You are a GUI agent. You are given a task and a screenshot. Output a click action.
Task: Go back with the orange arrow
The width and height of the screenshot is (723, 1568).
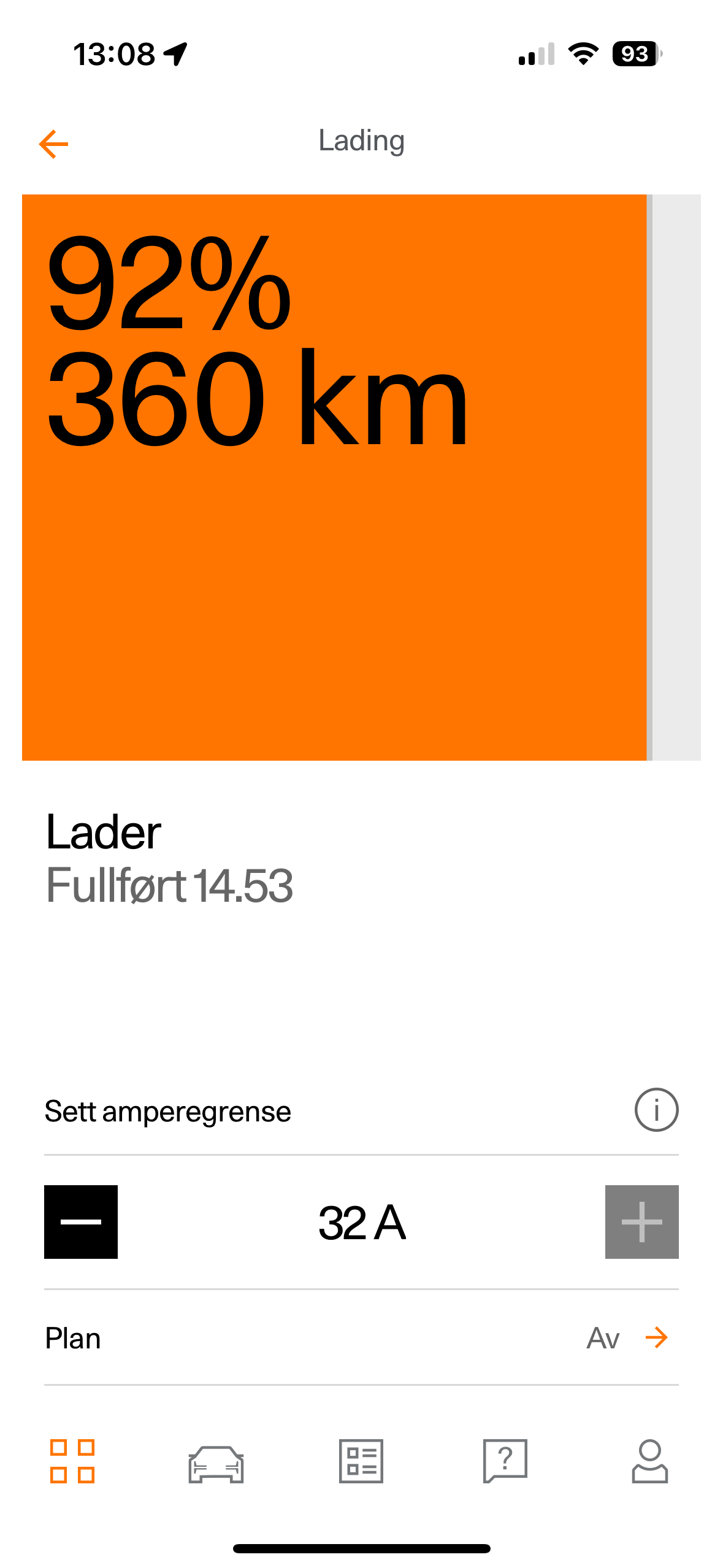click(x=54, y=144)
